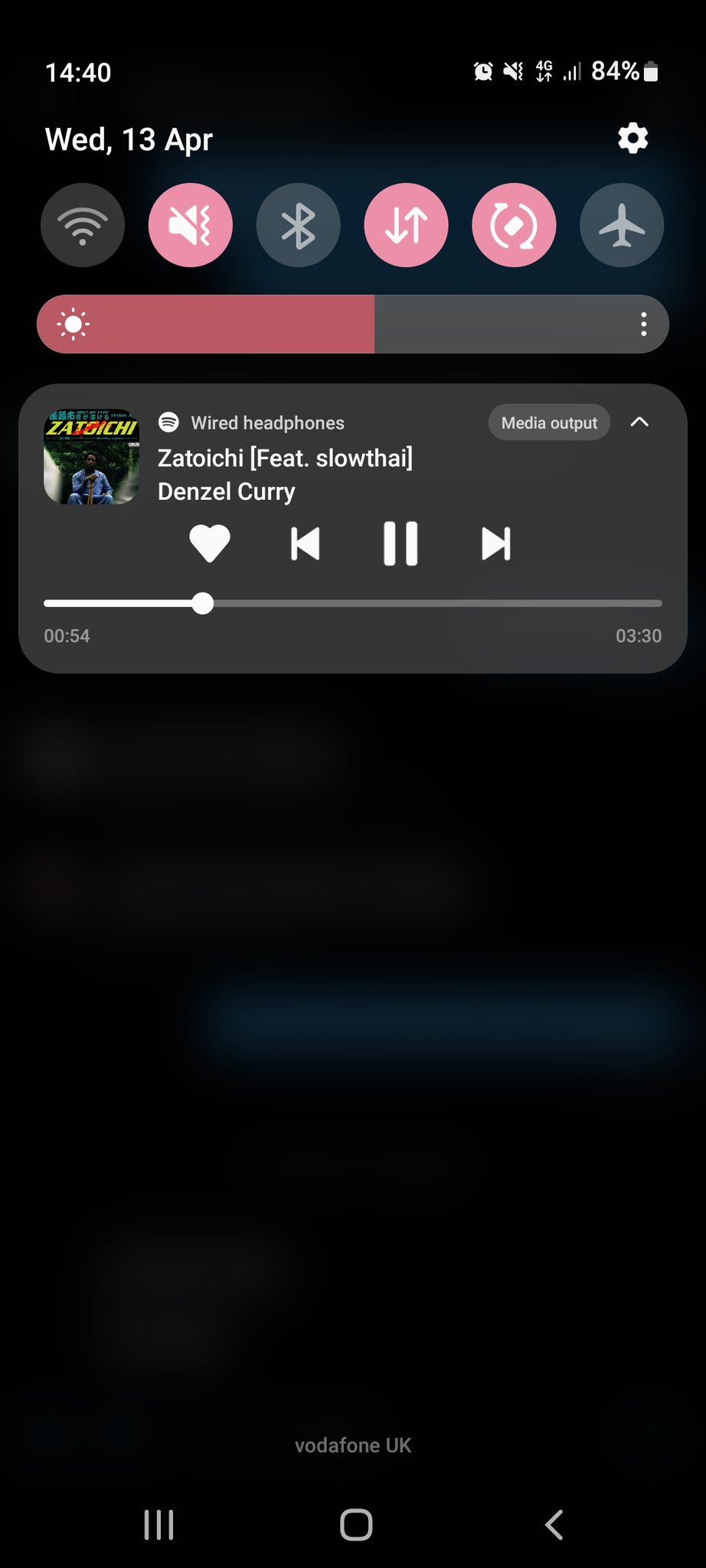This screenshot has height=1568, width=706.
Task: Open settings via the gear icon
Action: click(x=632, y=139)
